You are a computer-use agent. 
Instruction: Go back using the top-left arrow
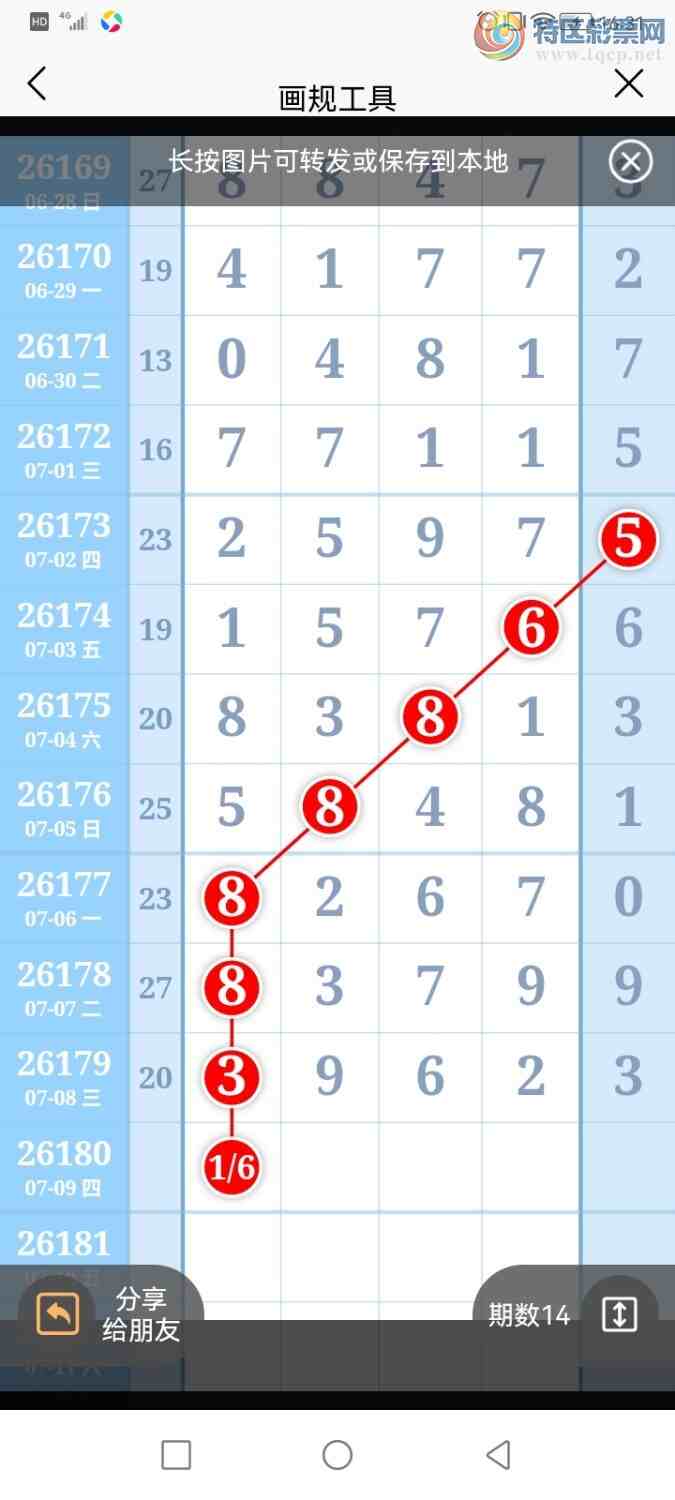[37, 84]
